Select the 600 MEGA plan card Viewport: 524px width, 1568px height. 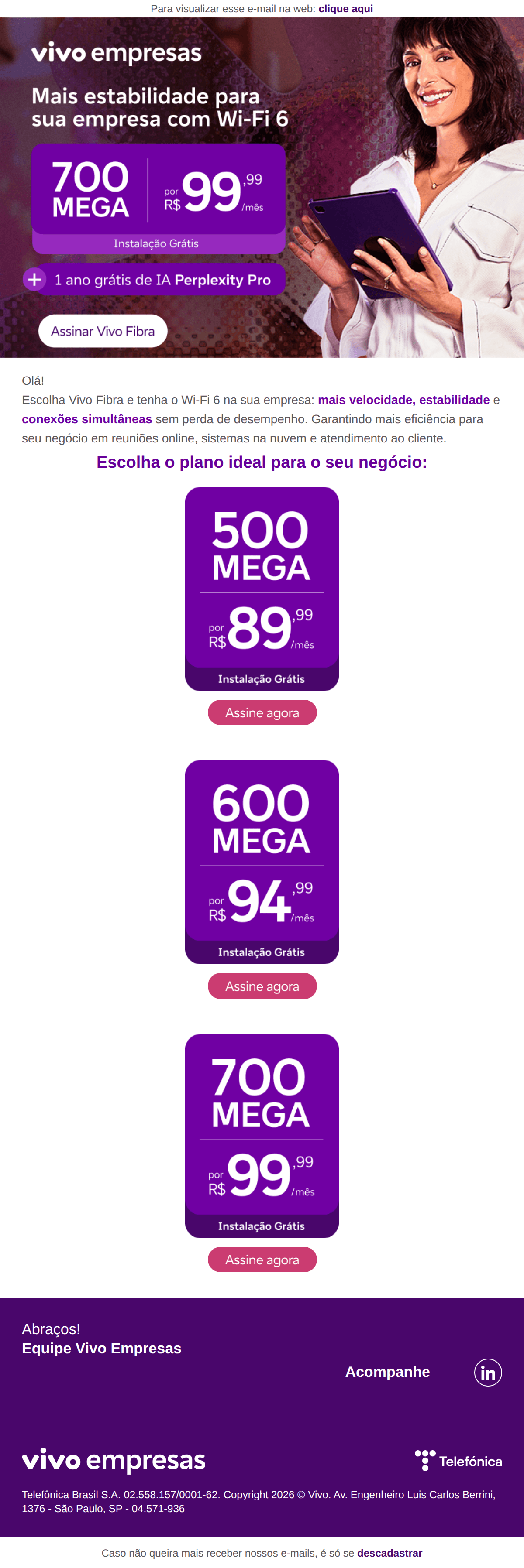click(x=262, y=861)
